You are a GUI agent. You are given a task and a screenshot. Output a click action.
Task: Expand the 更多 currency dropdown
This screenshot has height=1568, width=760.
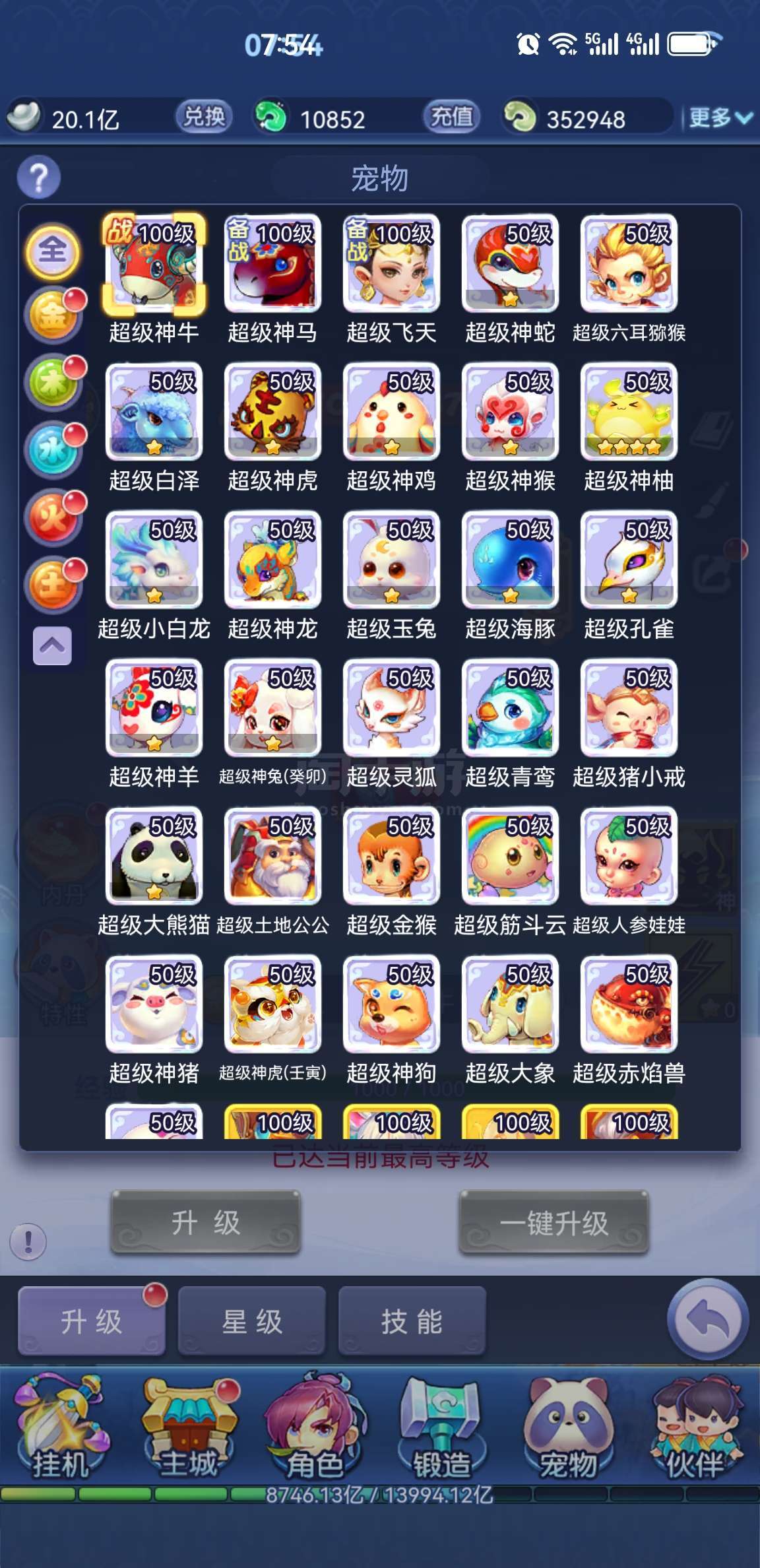pyautogui.click(x=720, y=118)
